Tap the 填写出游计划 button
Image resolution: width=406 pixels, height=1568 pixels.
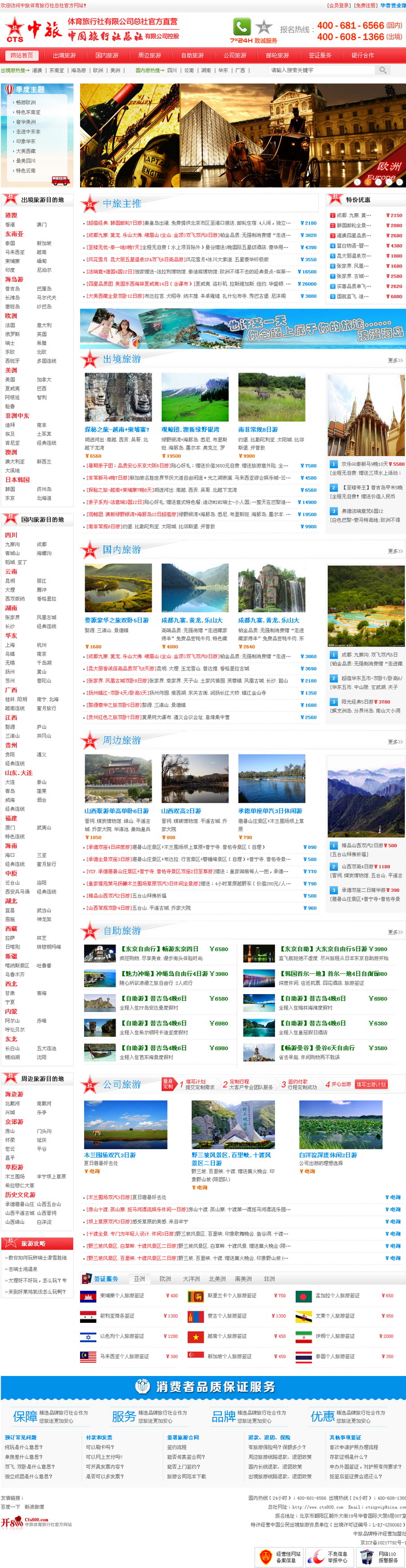coord(371,1084)
